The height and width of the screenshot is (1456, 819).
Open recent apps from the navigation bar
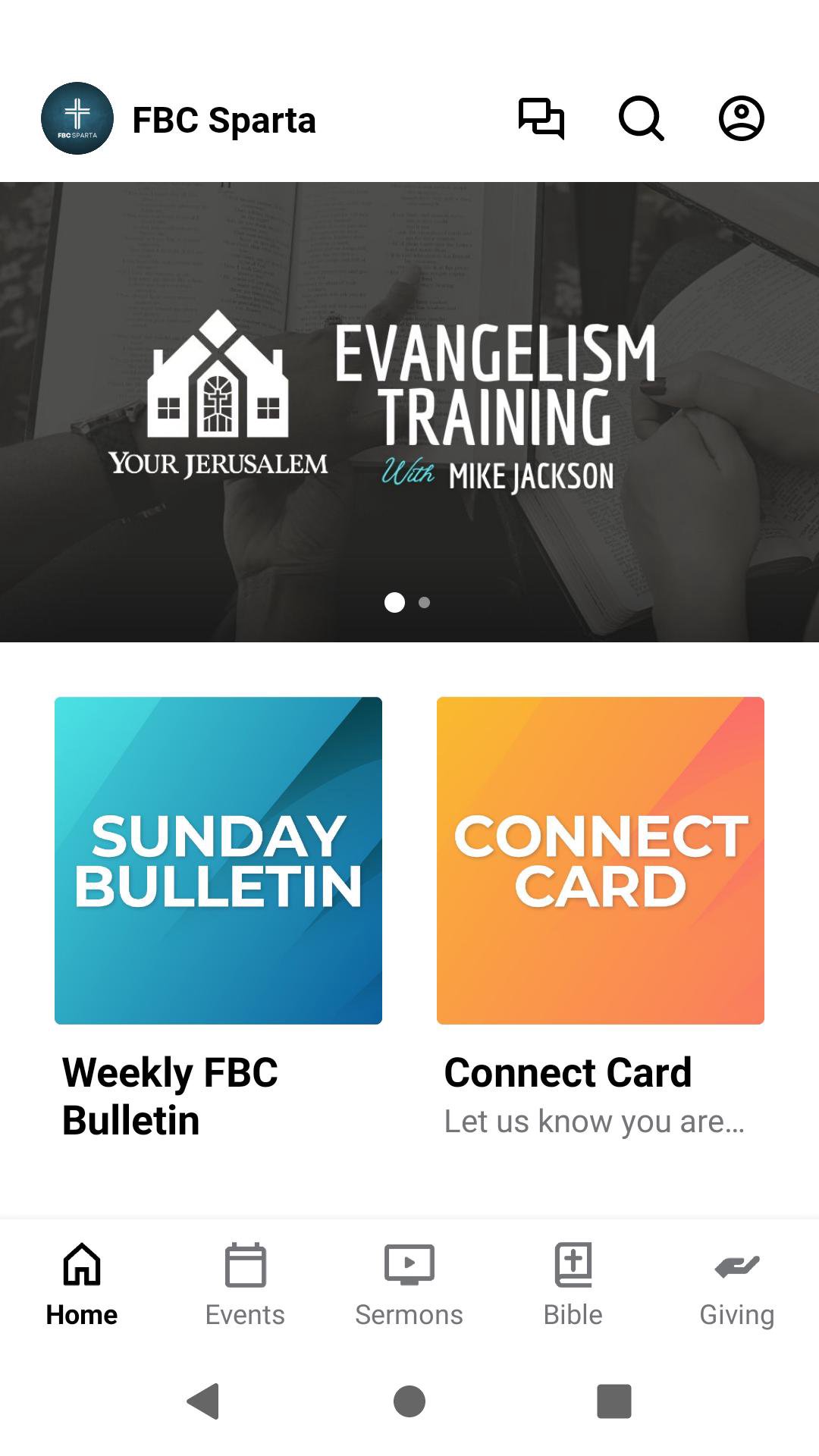pos(614,1401)
